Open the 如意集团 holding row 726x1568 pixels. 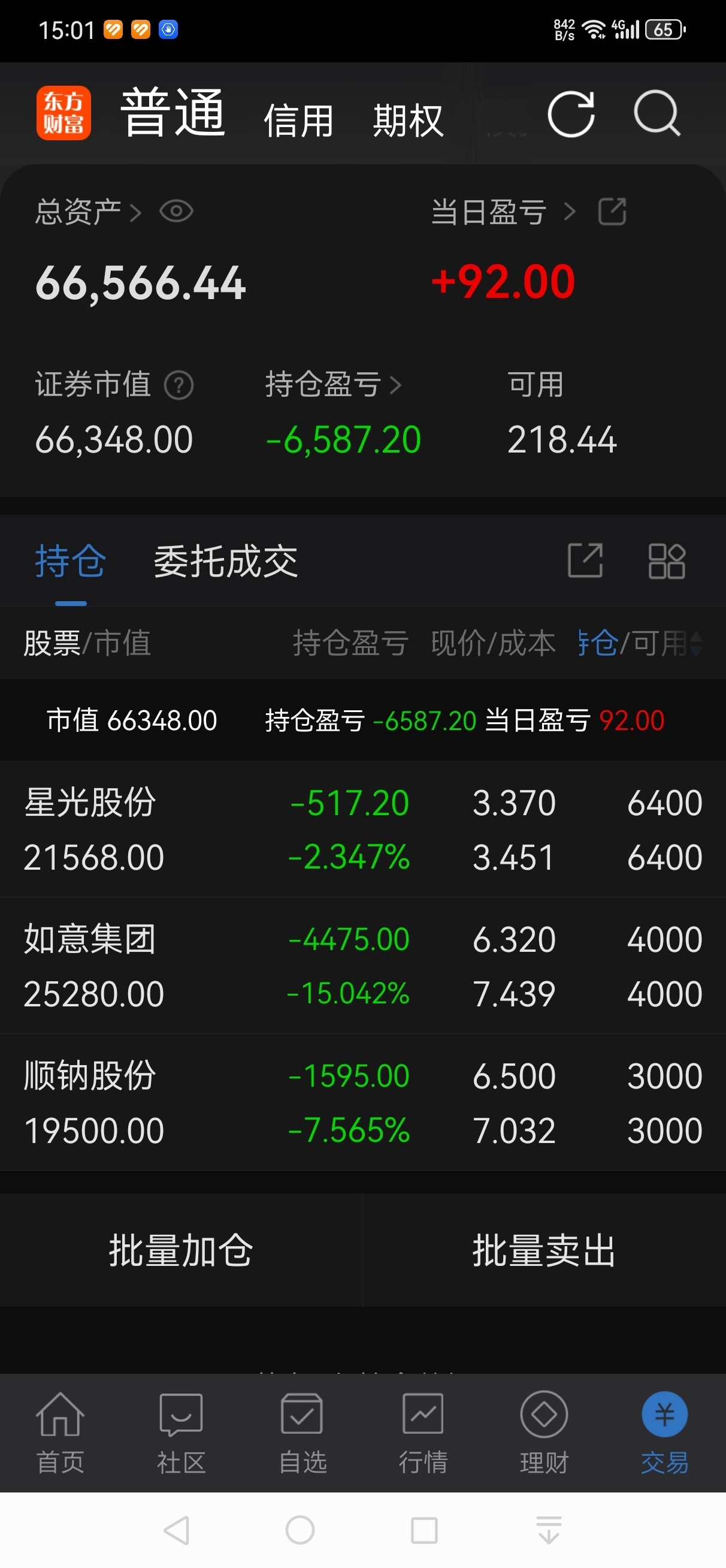(362, 966)
